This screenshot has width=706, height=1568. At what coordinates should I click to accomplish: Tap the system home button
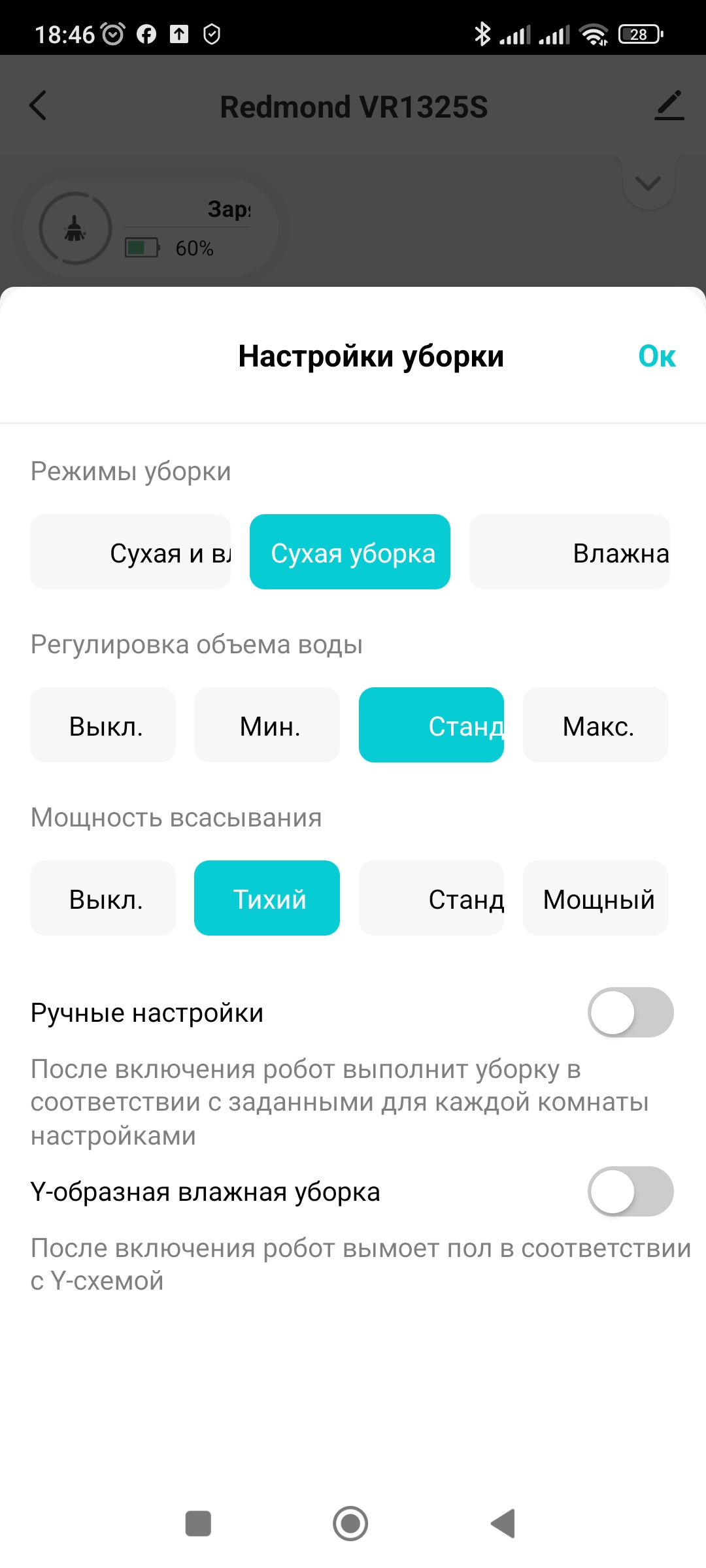350,1524
